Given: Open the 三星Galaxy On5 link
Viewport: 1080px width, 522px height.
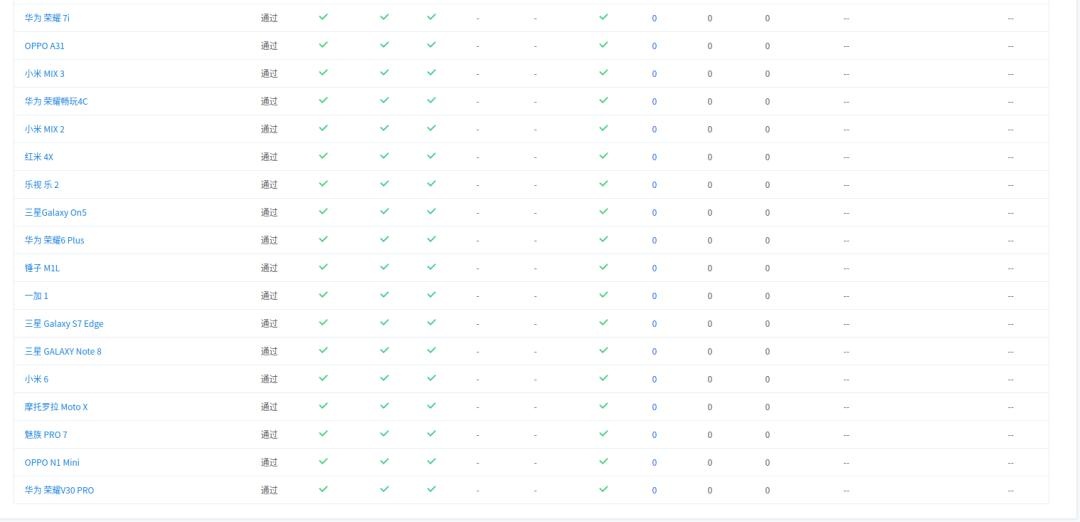Looking at the screenshot, I should (x=56, y=213).
